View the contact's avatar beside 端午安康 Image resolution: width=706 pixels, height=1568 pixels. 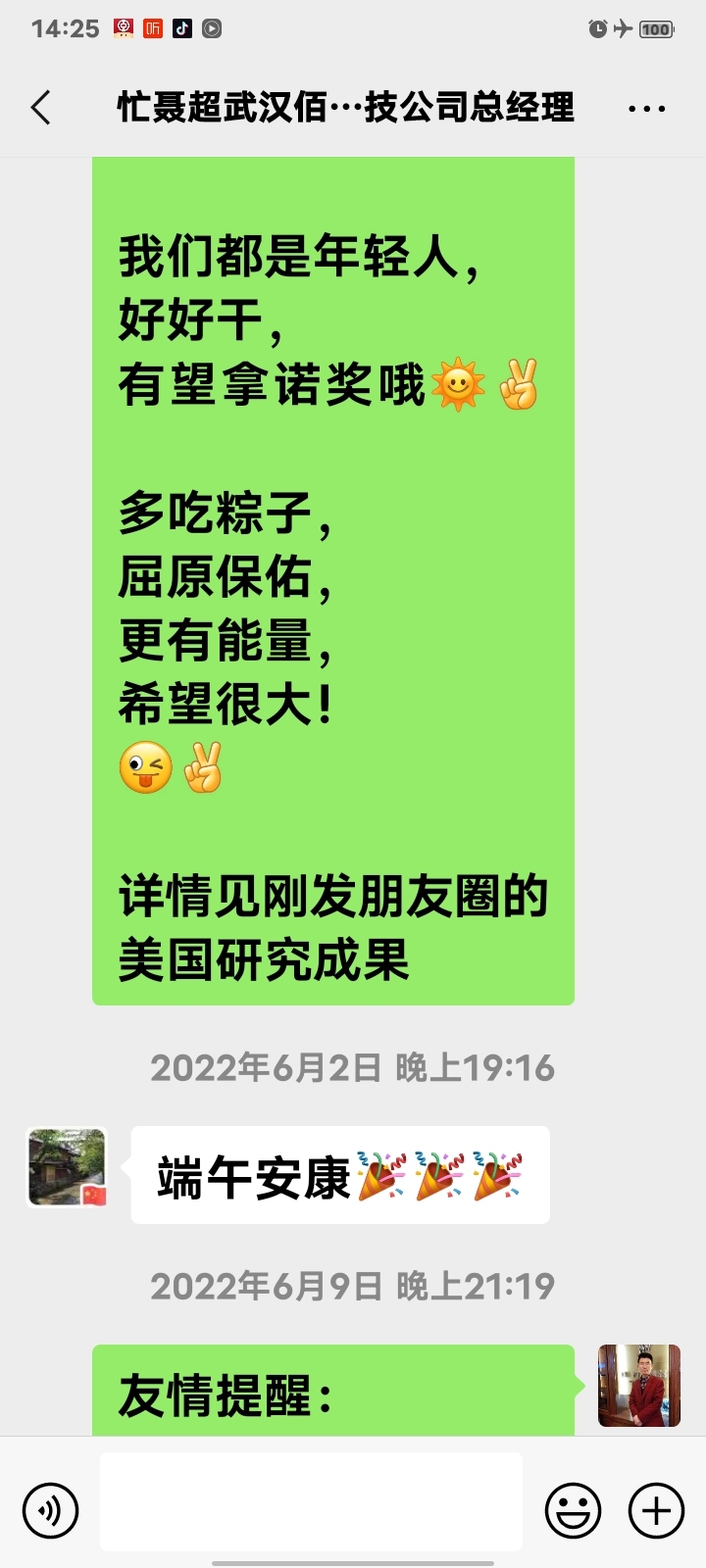coord(67,1167)
